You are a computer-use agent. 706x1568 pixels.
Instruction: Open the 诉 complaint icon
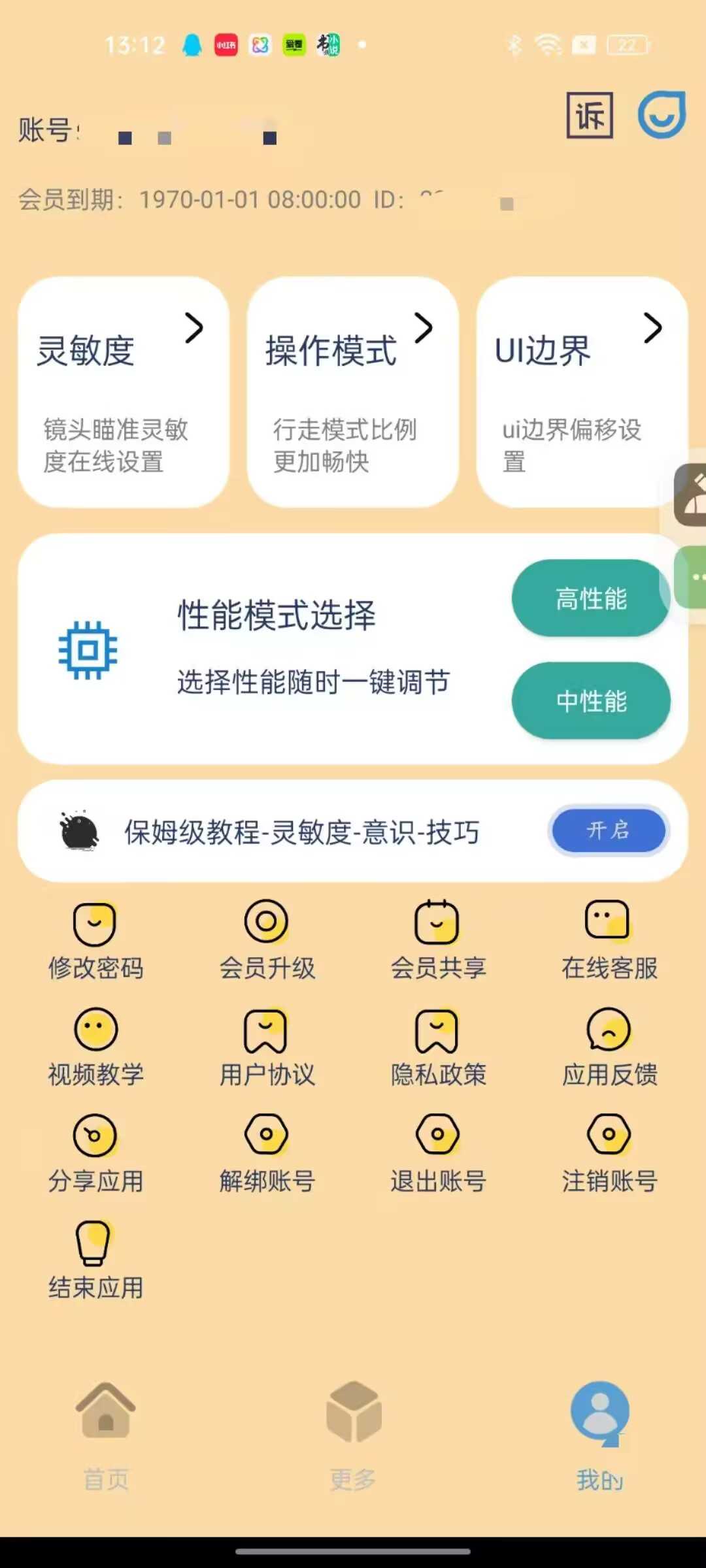point(590,116)
